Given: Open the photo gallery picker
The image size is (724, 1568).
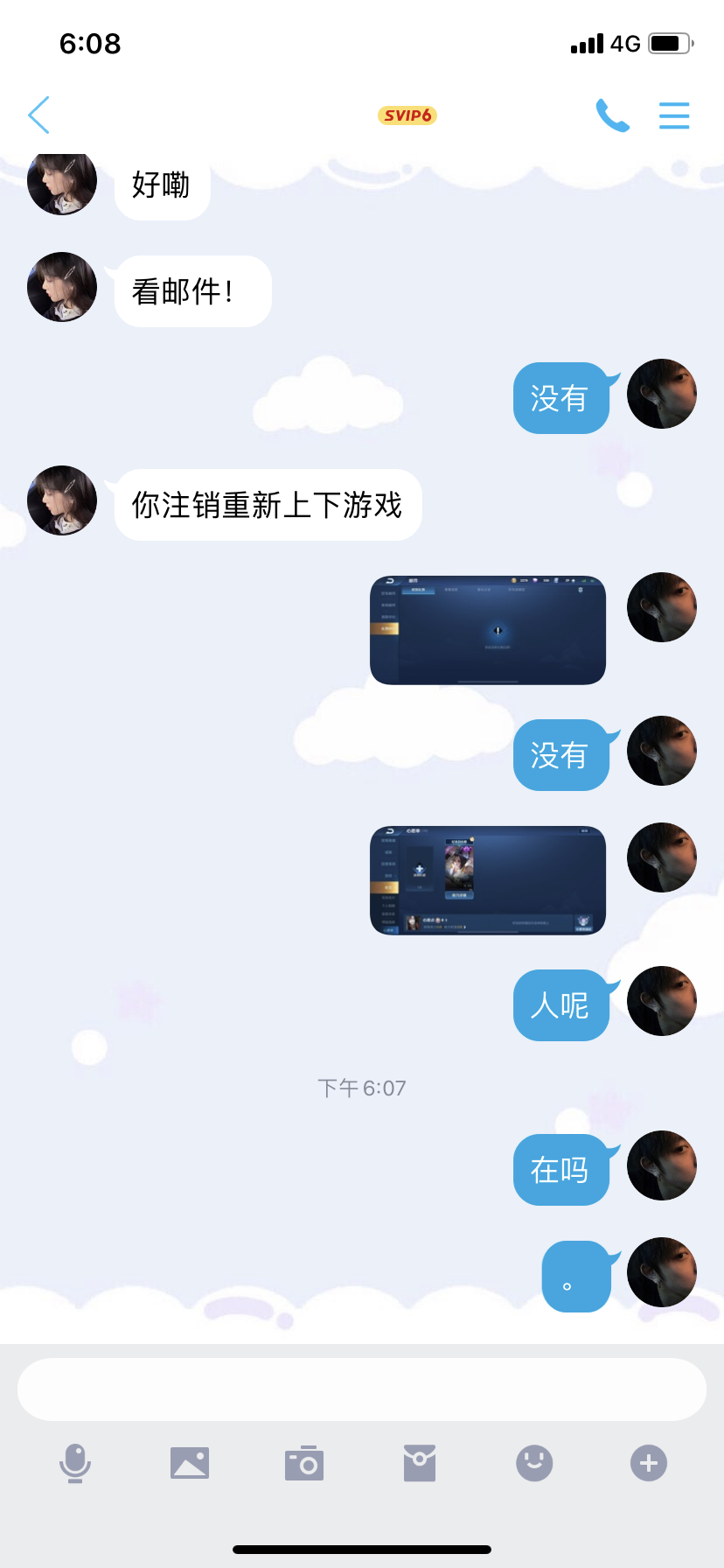Looking at the screenshot, I should [190, 1463].
